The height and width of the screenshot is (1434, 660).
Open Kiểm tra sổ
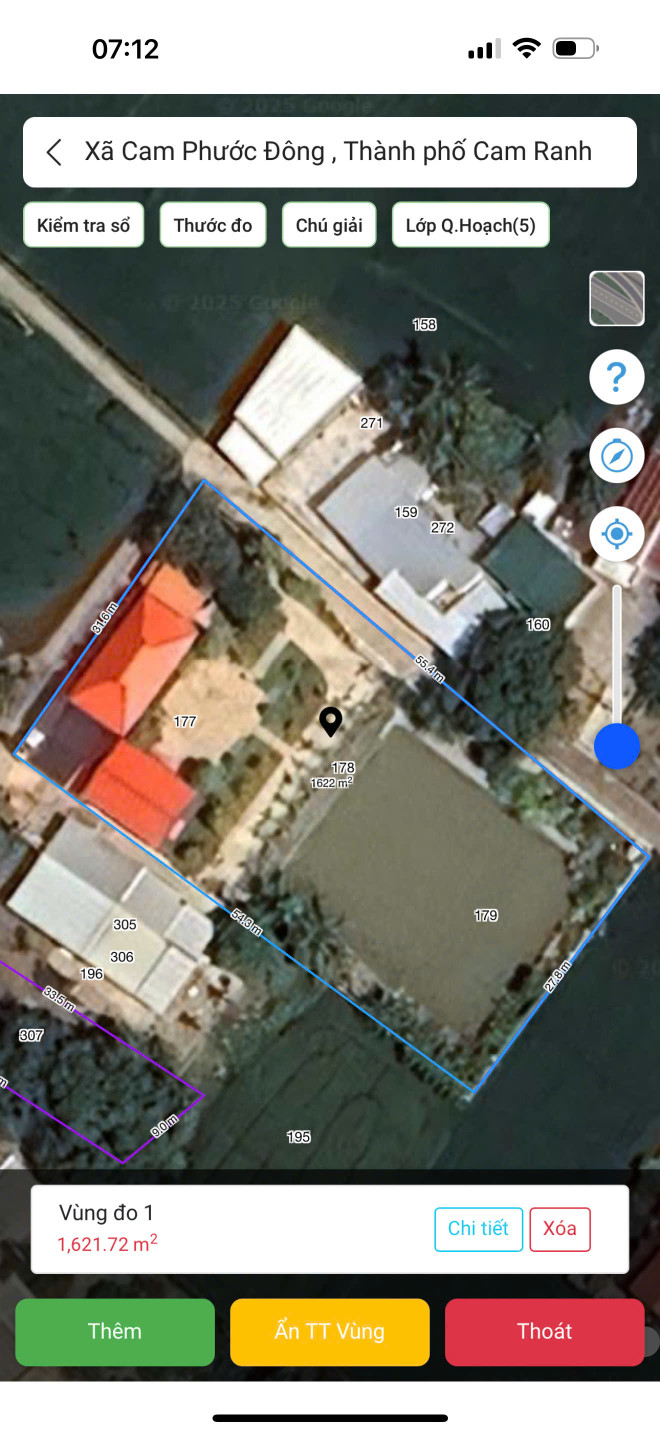84,225
